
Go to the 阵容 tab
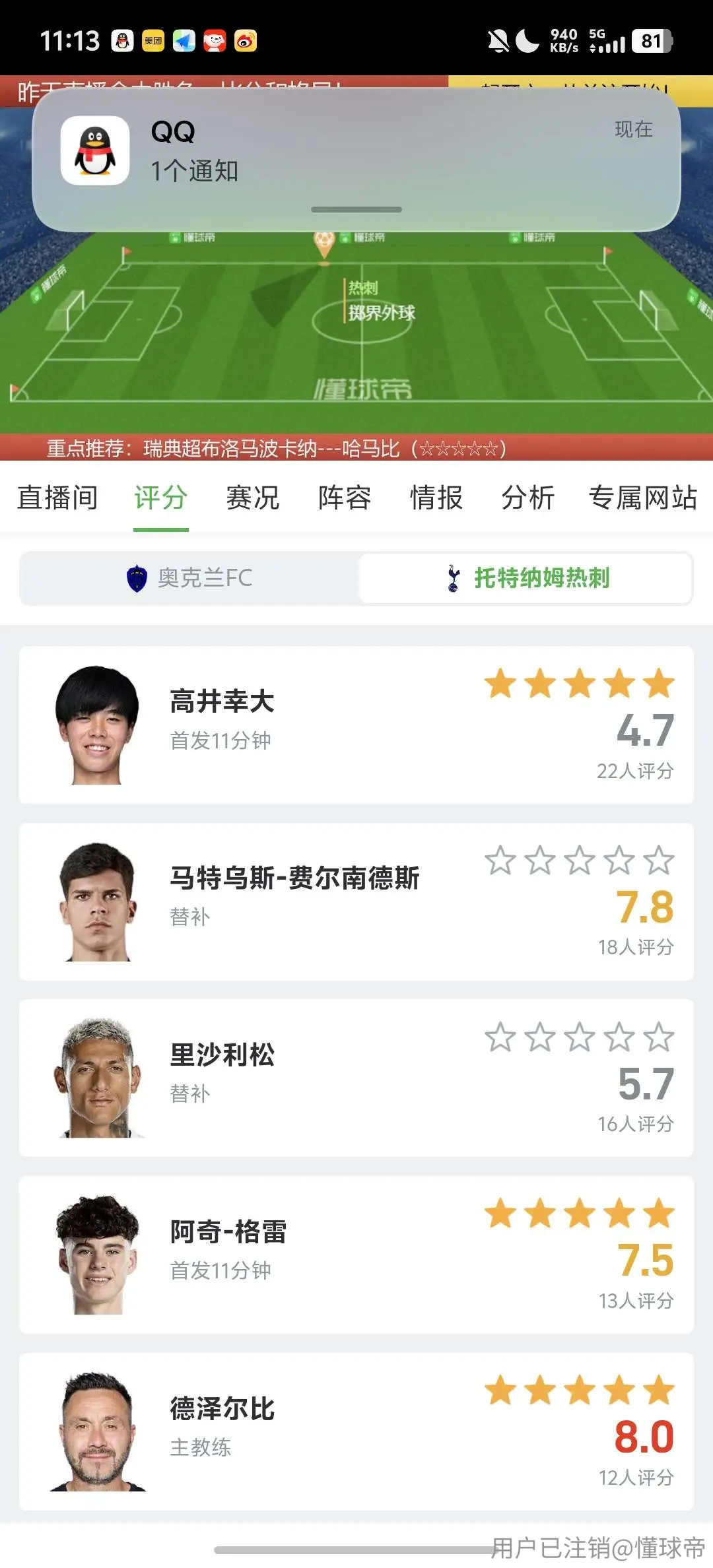(x=345, y=498)
